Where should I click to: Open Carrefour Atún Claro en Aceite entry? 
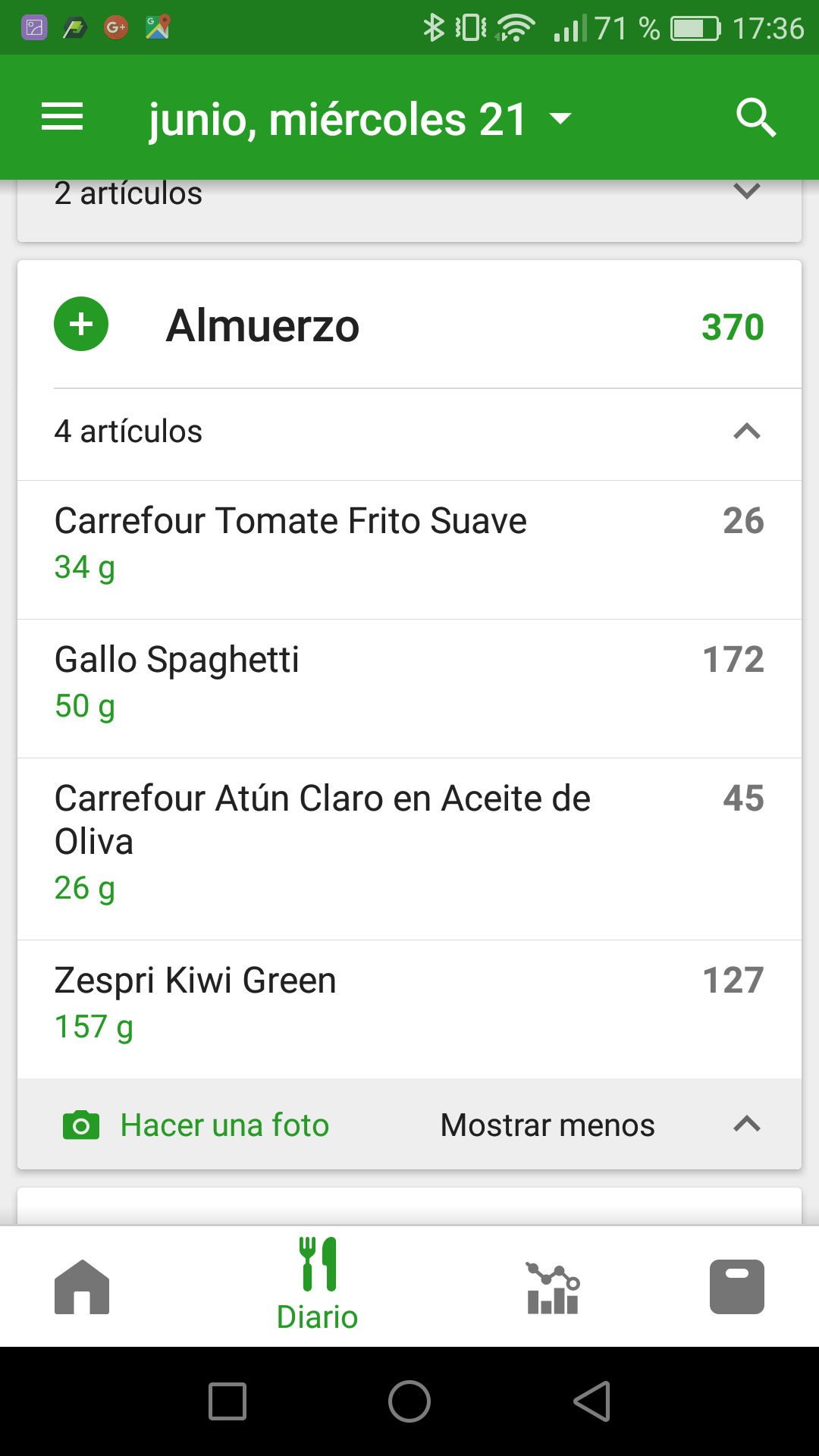pos(409,842)
